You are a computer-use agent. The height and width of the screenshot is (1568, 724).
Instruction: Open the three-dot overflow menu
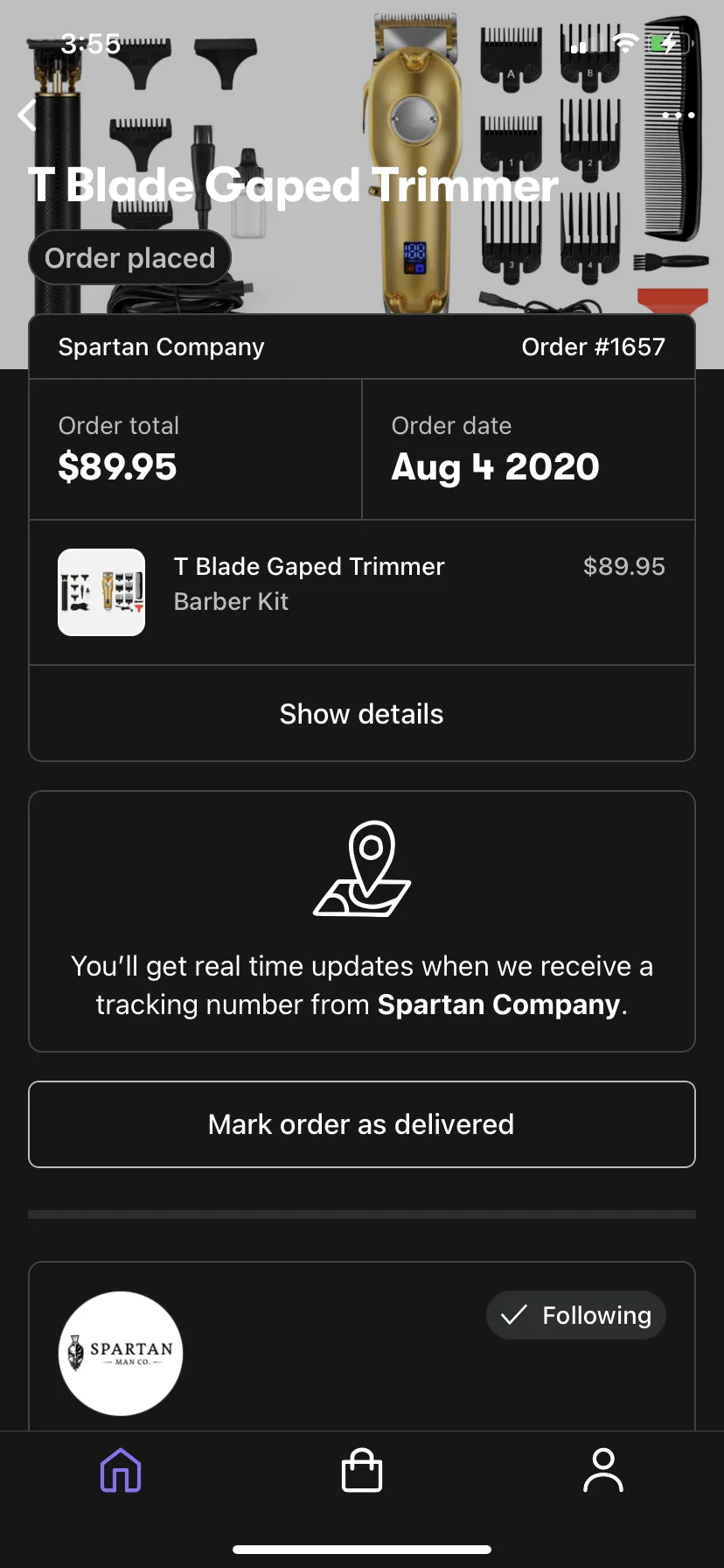[x=679, y=115]
